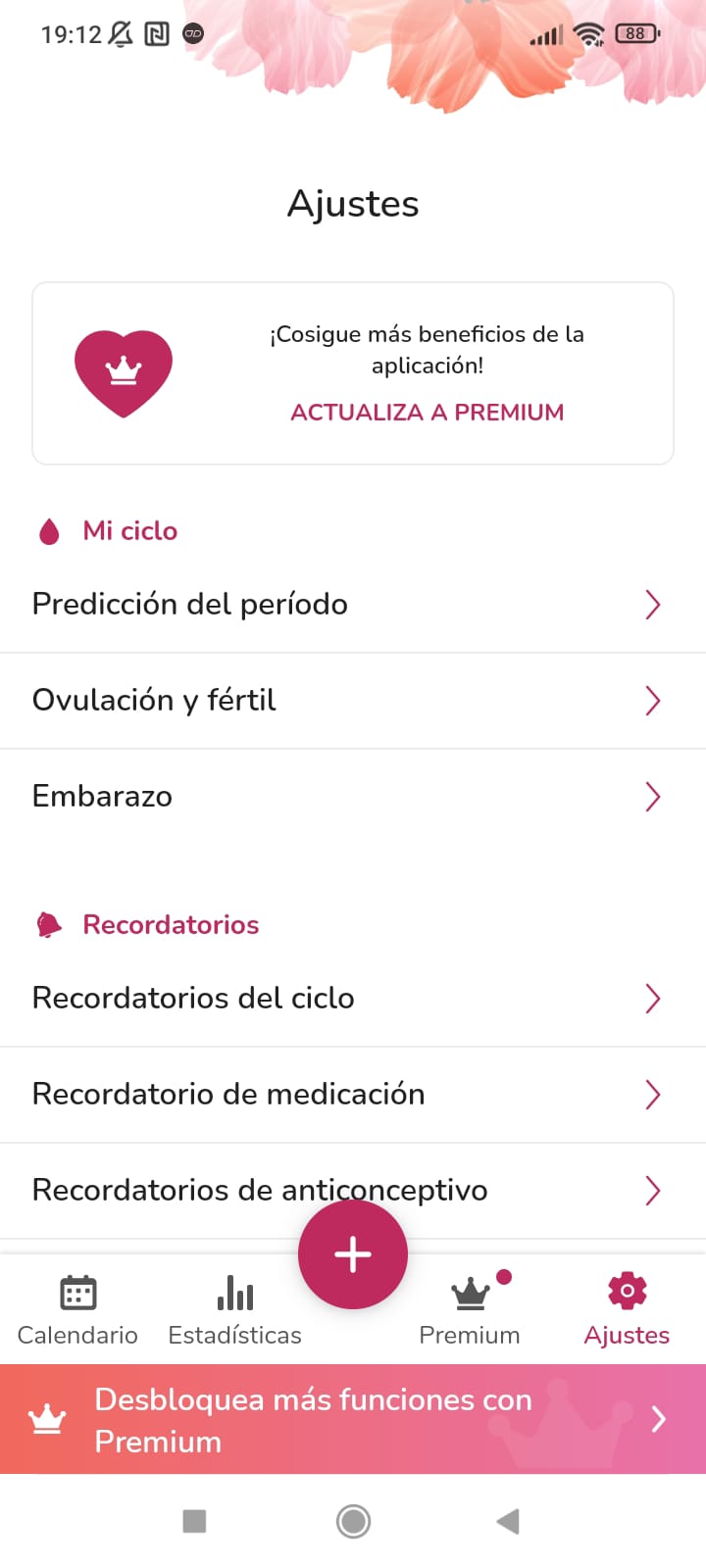The image size is (706, 1568).
Task: Click the bell icon beside Recordatorios
Action: [48, 922]
